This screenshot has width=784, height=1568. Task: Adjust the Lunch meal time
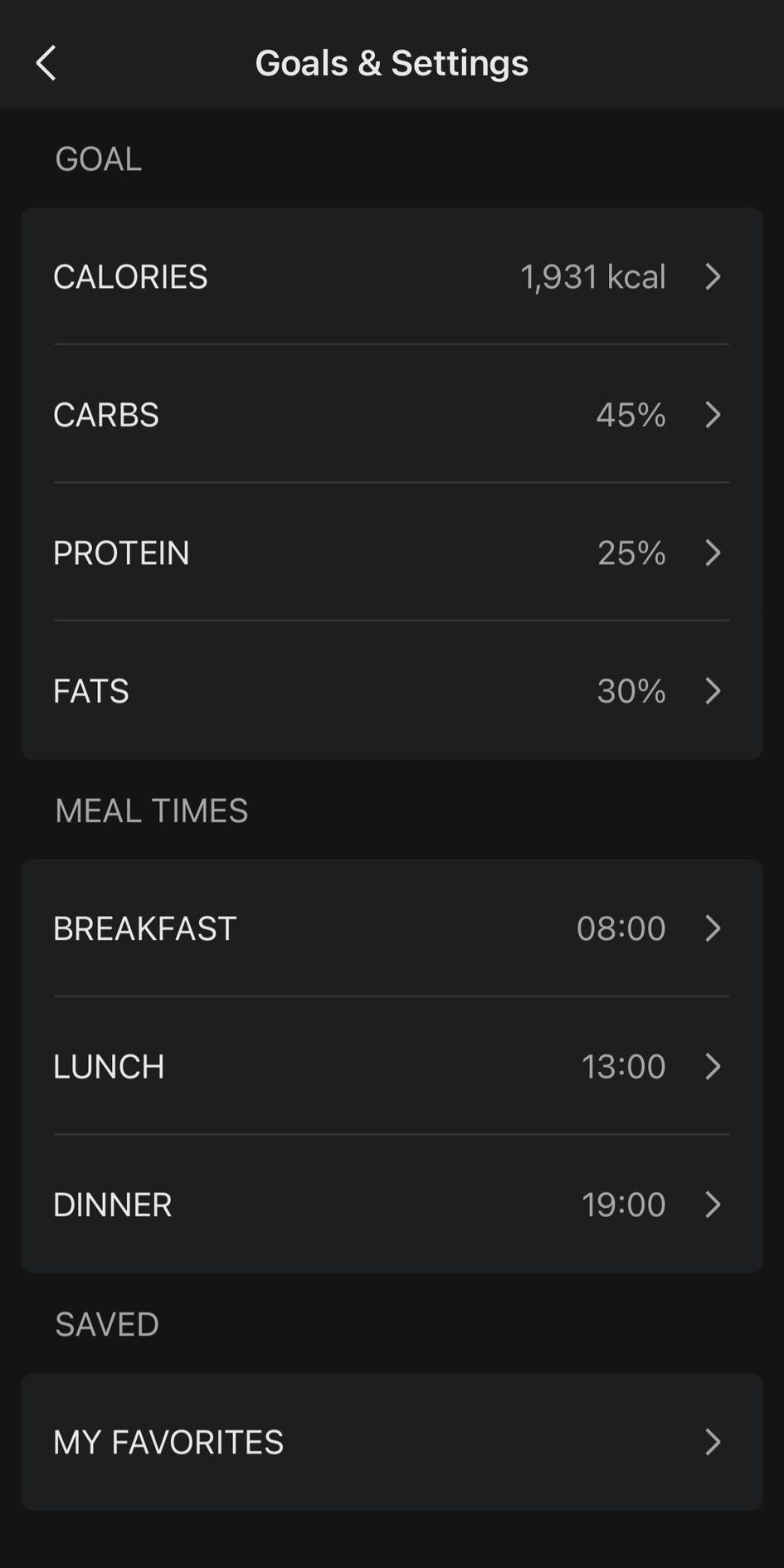tap(392, 1066)
